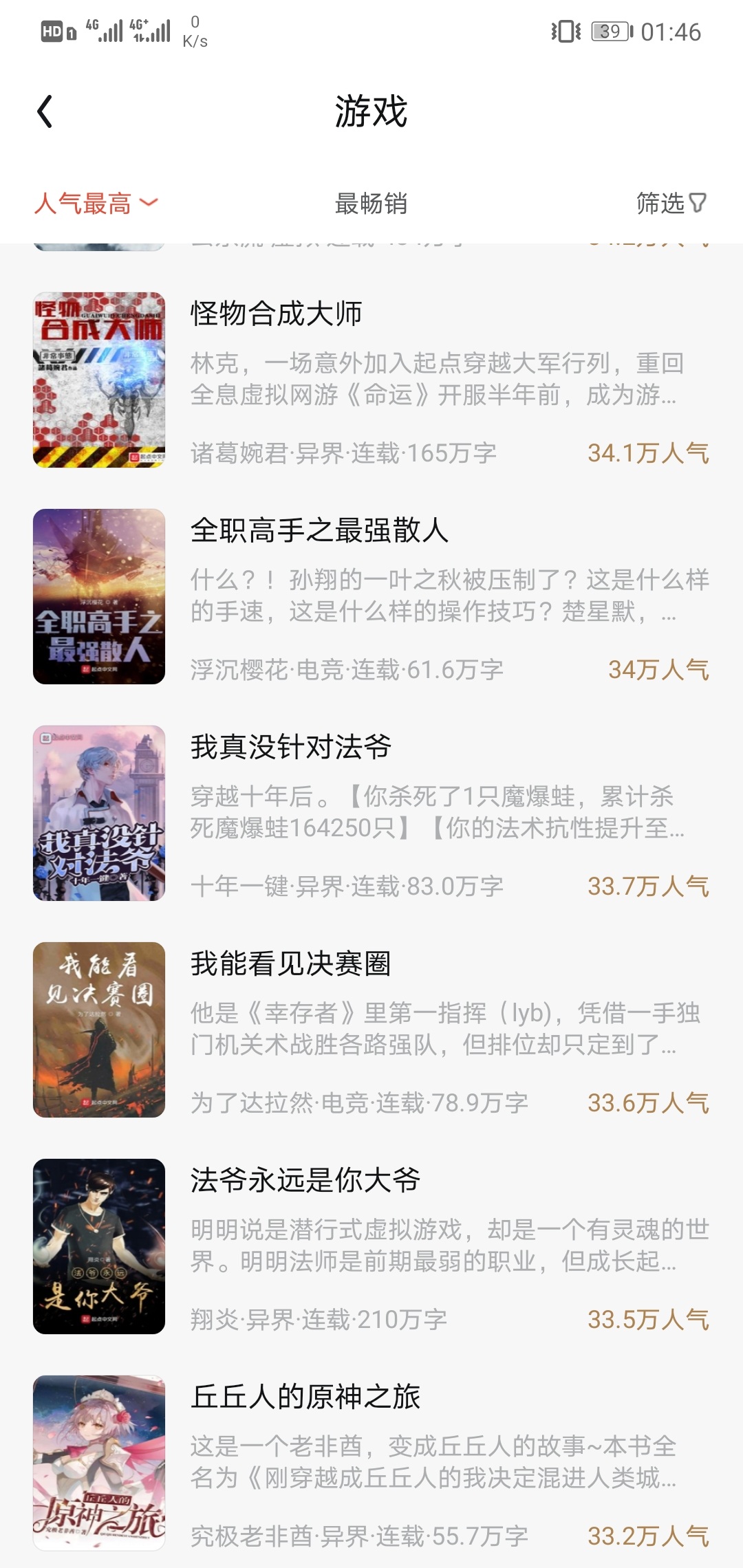The width and height of the screenshot is (743, 1568).
Task: Select the novel 我能看见决赛圈
Action: tap(291, 963)
